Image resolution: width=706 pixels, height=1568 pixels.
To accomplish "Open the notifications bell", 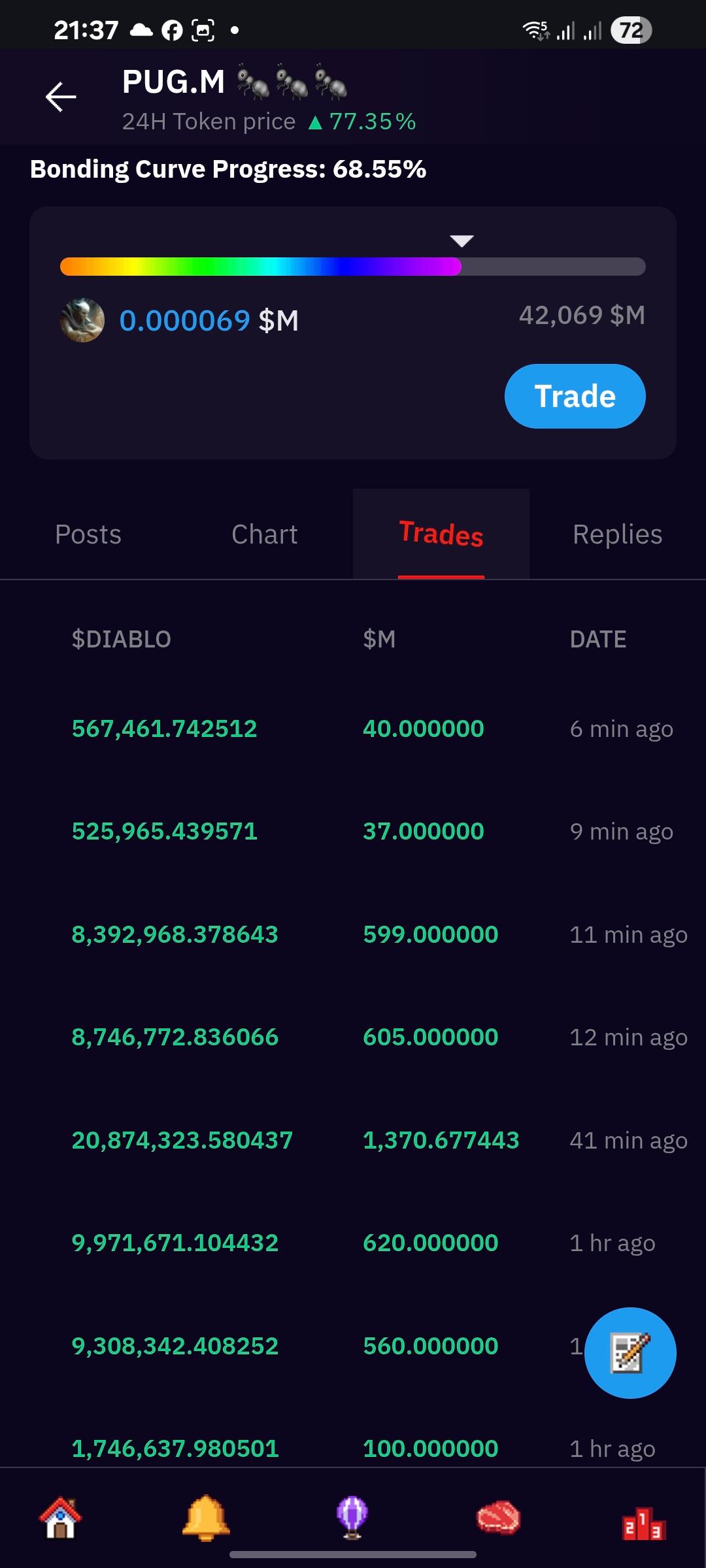I will (206, 1517).
